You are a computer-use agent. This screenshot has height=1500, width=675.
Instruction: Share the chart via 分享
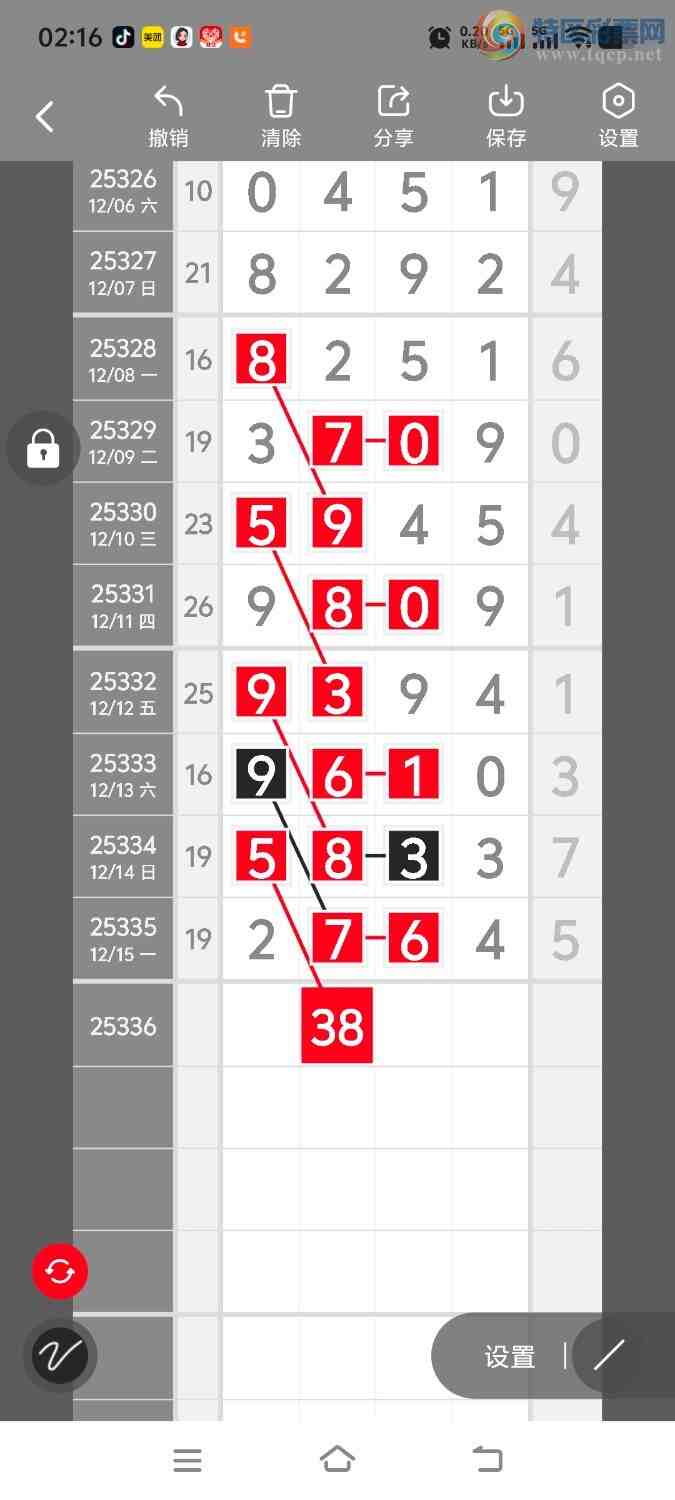click(393, 117)
